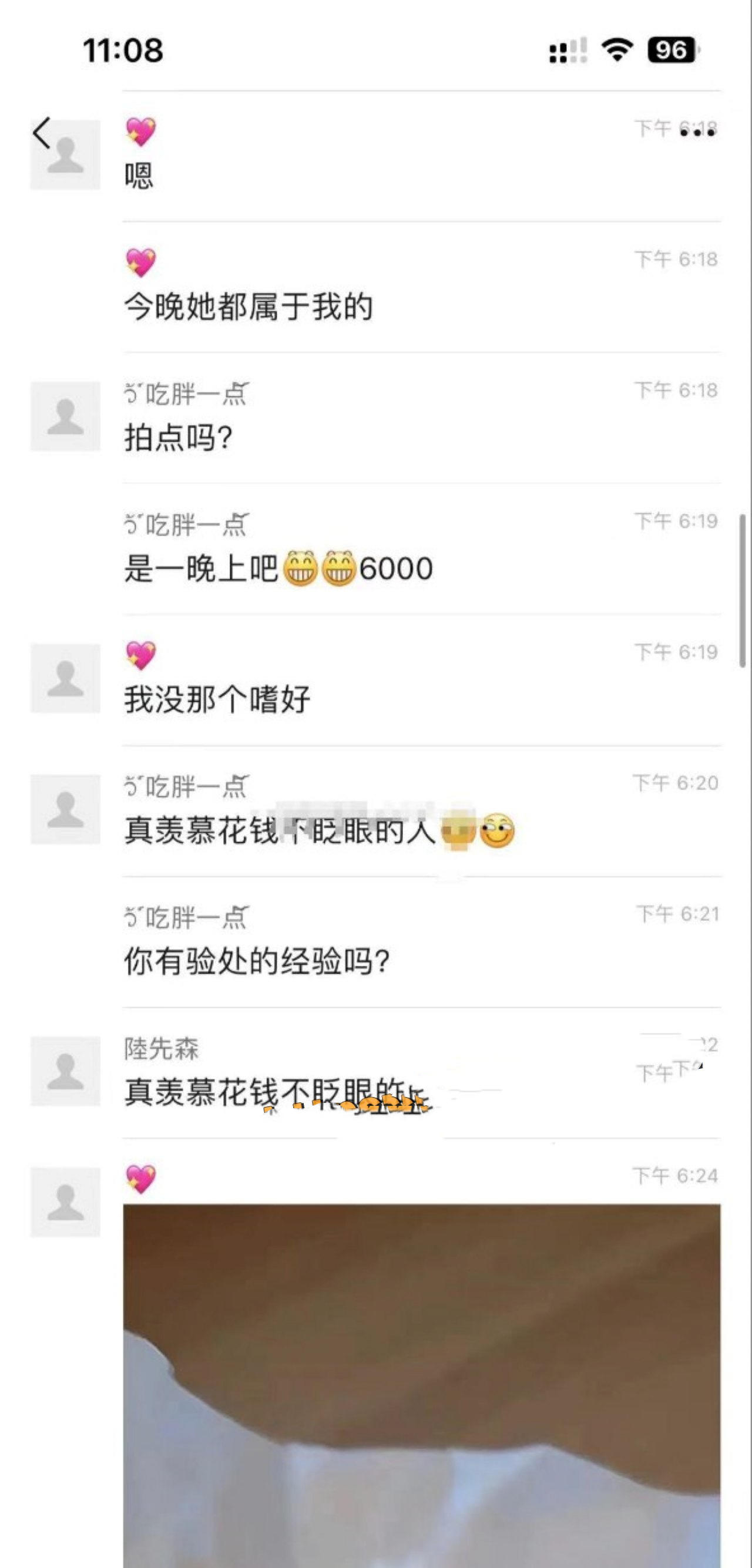Go back using the top-left arrow
Image resolution: width=752 pixels, height=1568 pixels.
(41, 133)
